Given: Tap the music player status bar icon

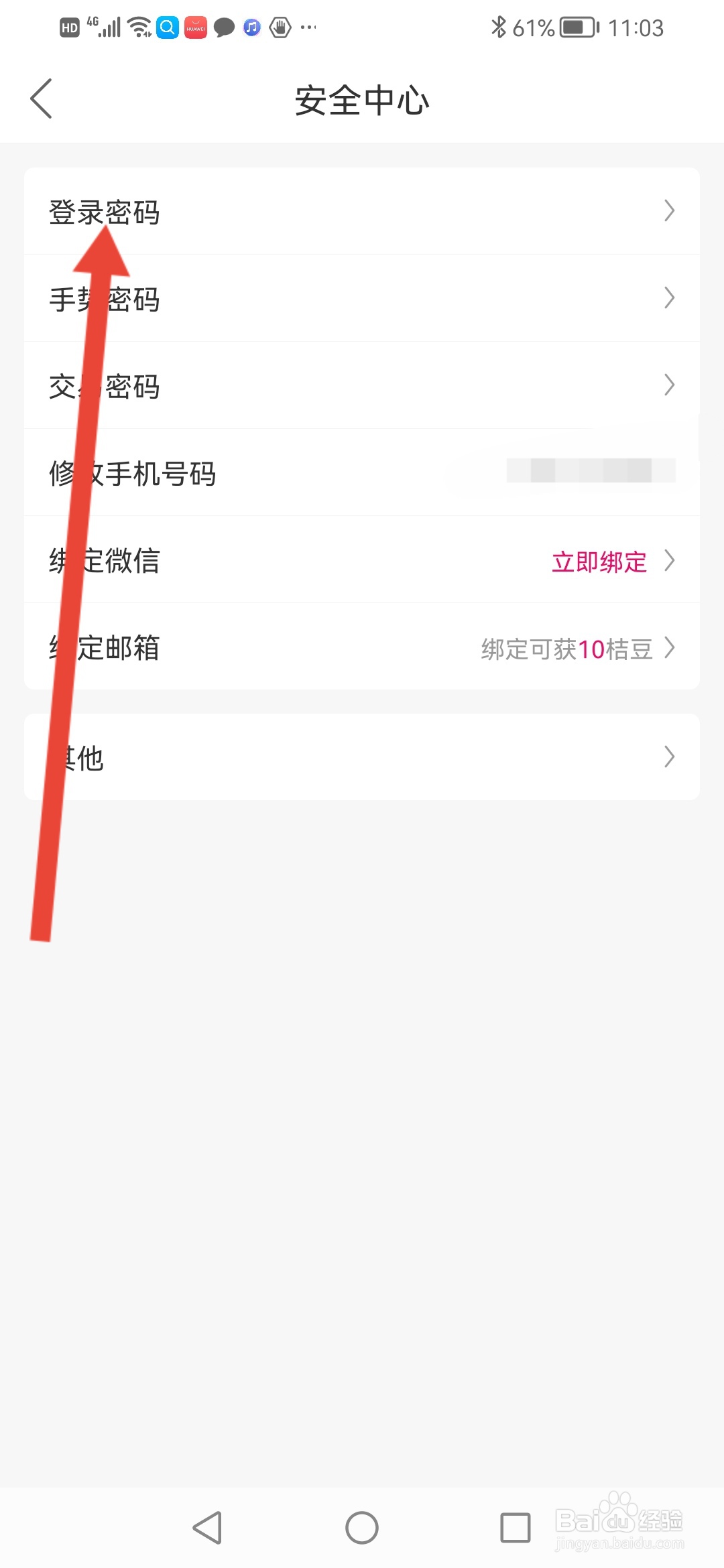Looking at the screenshot, I should click(x=251, y=27).
